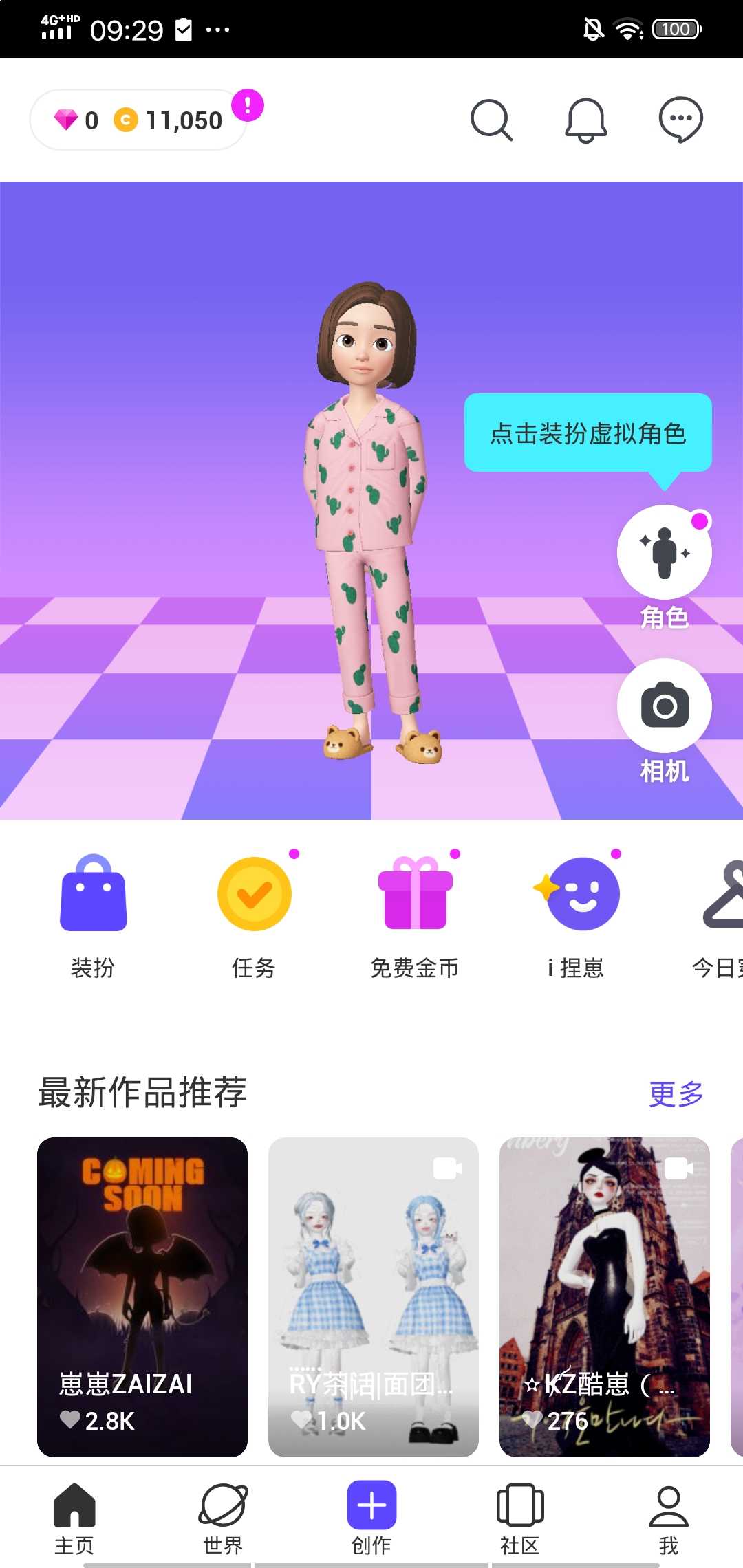Open the KZ酷崽 post card
743x1568 pixels.
[605, 1297]
